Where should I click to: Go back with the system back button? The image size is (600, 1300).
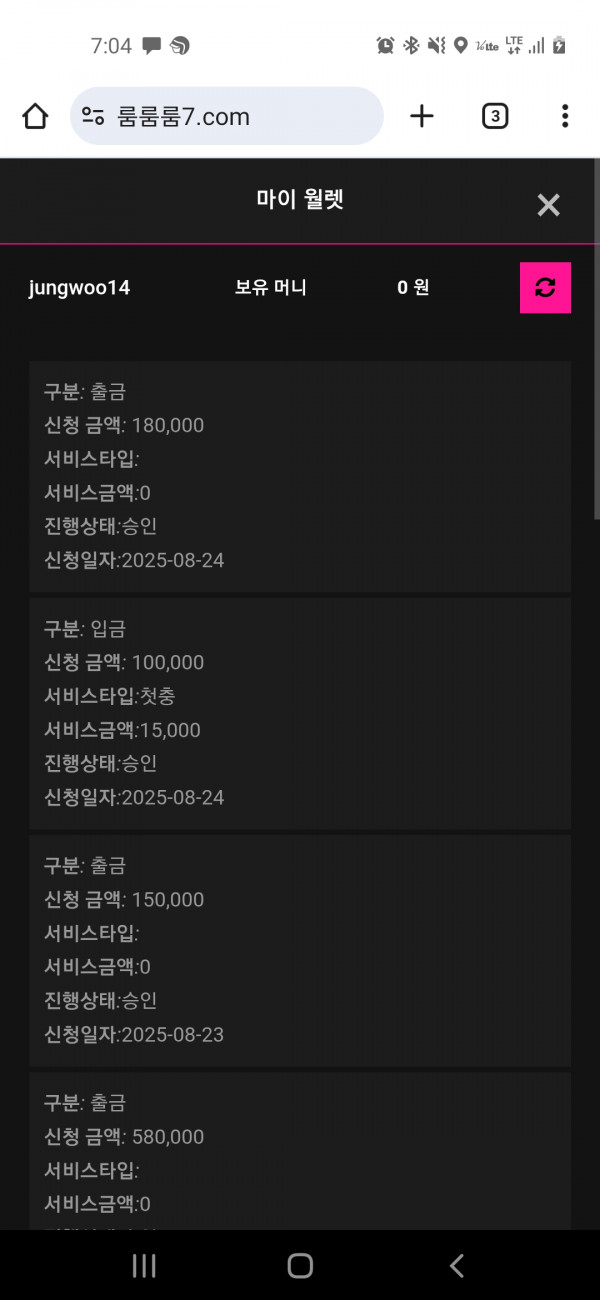tap(457, 1266)
